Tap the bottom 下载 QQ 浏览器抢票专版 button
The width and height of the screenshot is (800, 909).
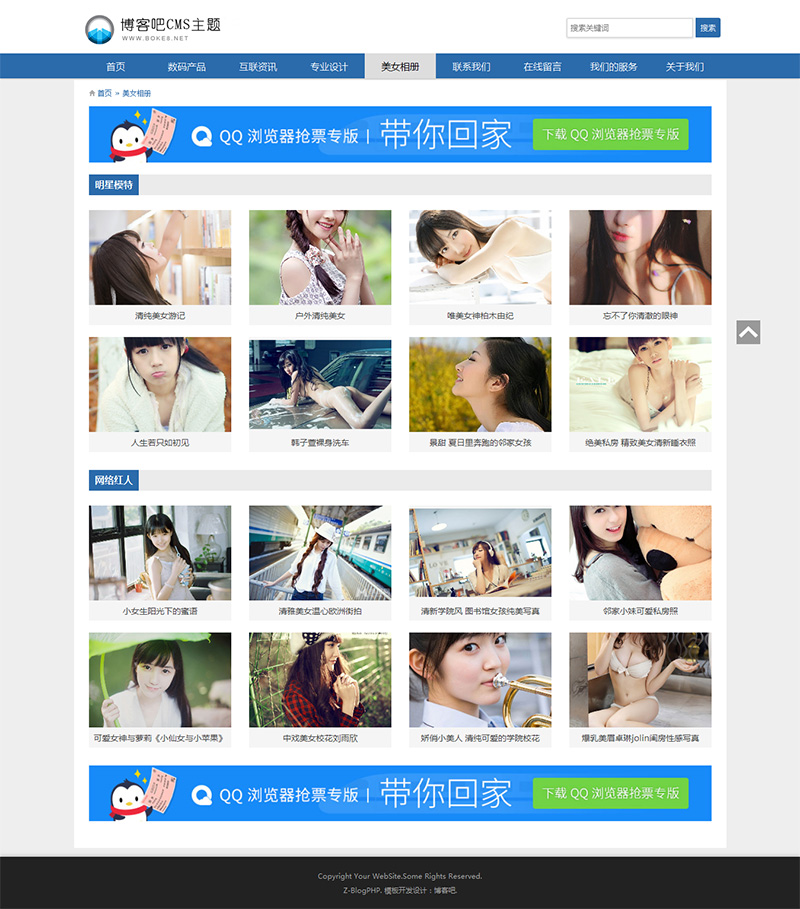click(610, 793)
